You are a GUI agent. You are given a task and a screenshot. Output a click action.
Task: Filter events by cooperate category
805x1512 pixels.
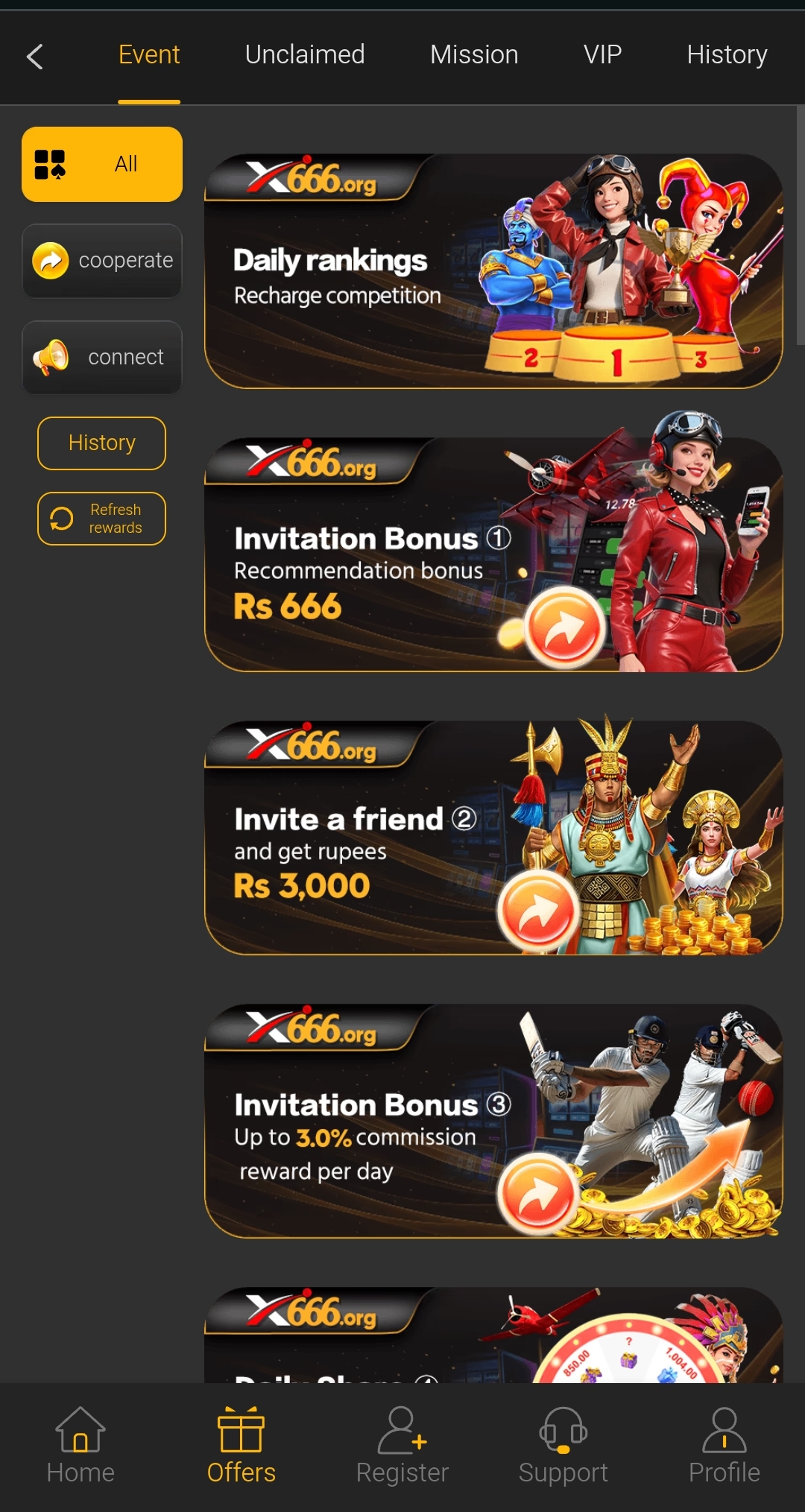[102, 261]
